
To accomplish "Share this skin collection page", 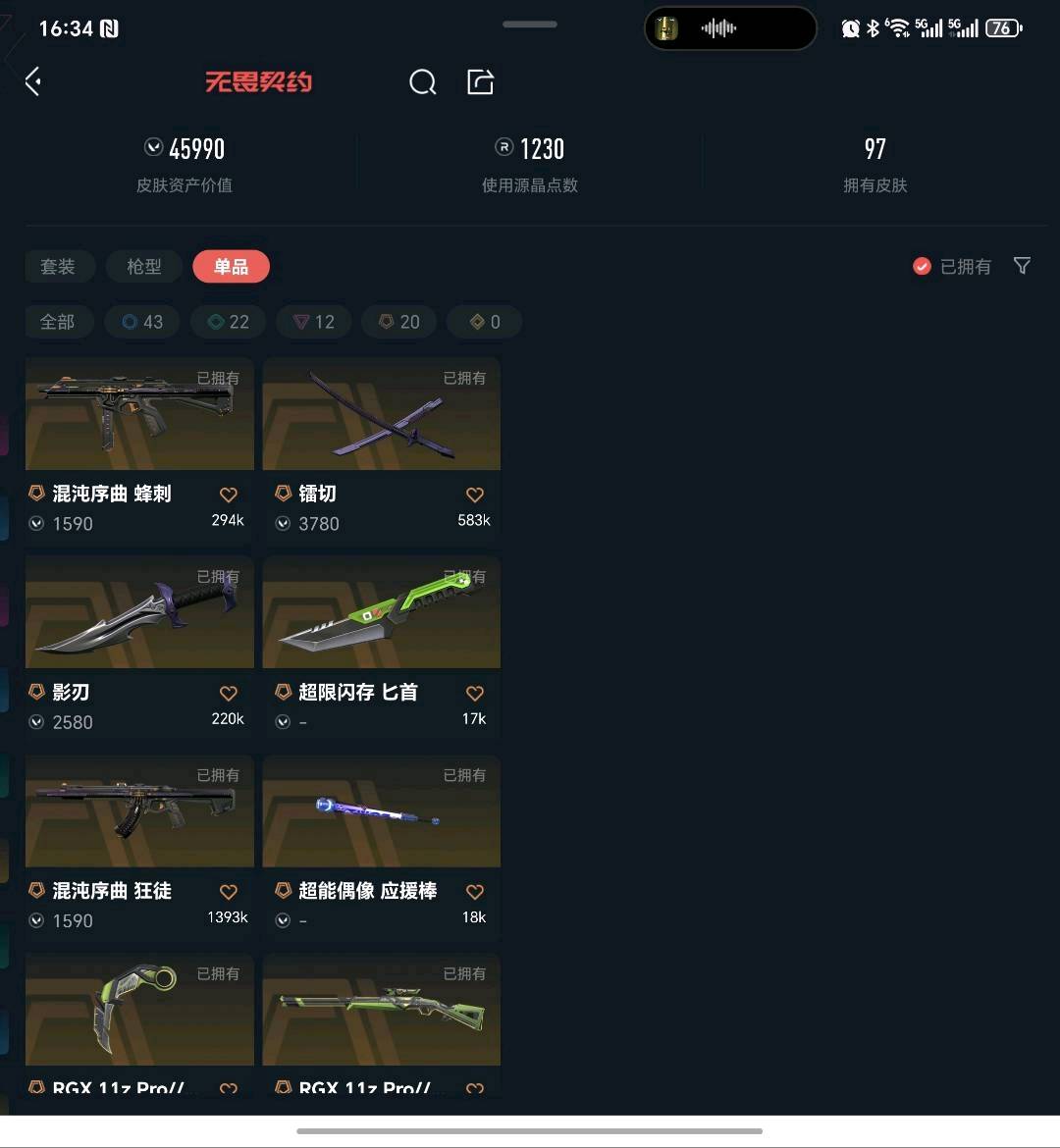I will coord(480,82).
